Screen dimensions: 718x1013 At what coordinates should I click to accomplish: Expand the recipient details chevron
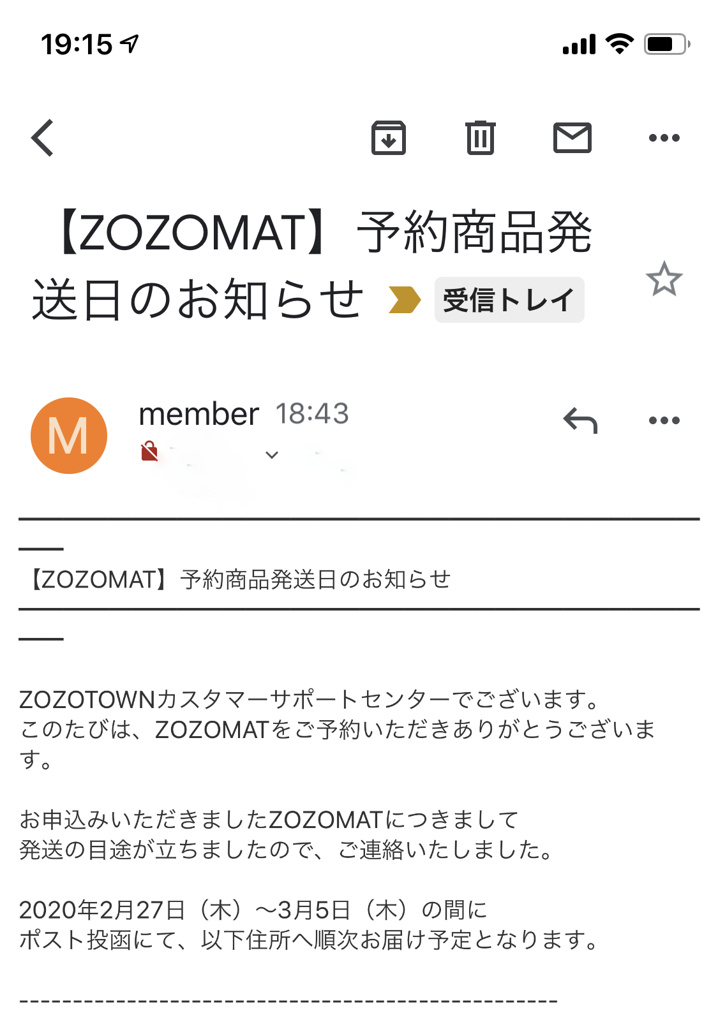coord(271,455)
